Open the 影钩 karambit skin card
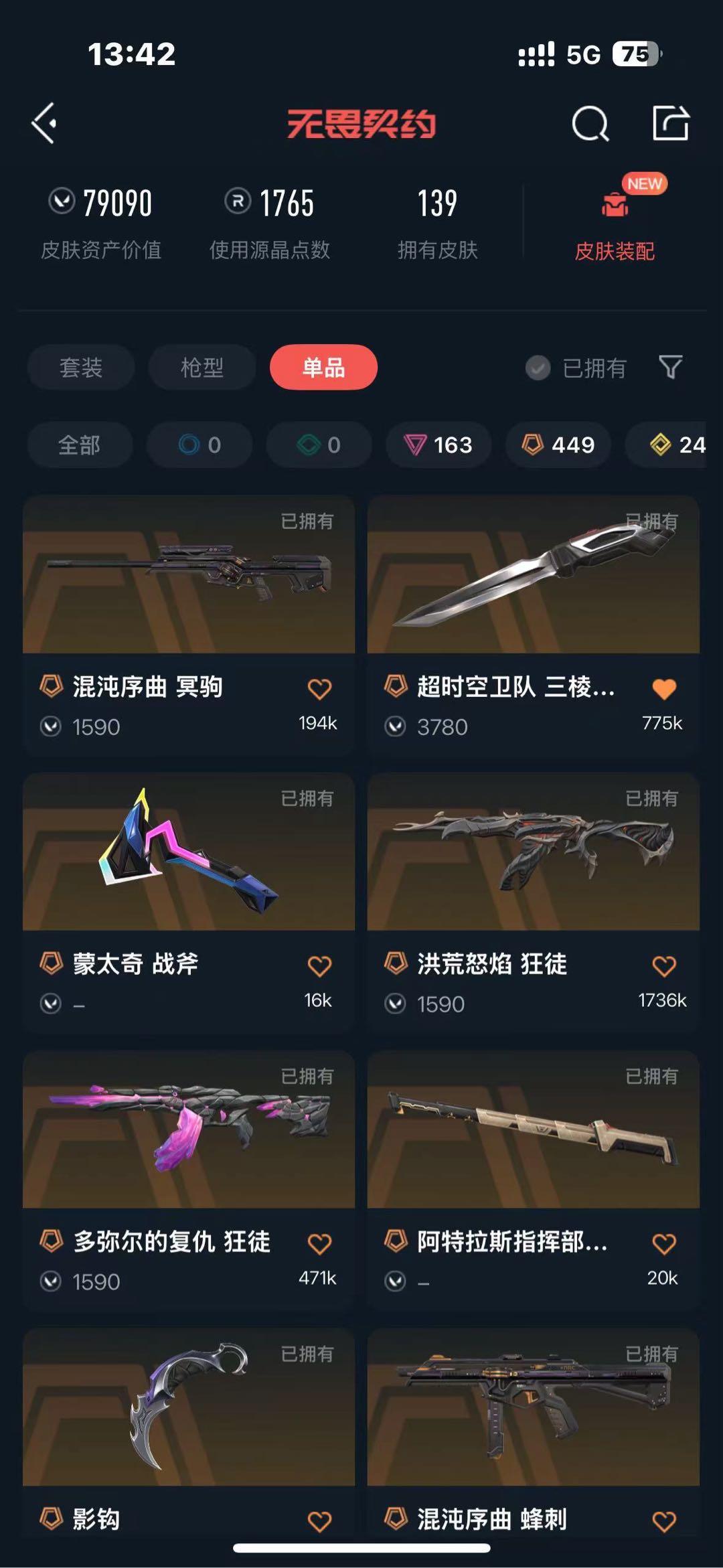 (189, 1433)
